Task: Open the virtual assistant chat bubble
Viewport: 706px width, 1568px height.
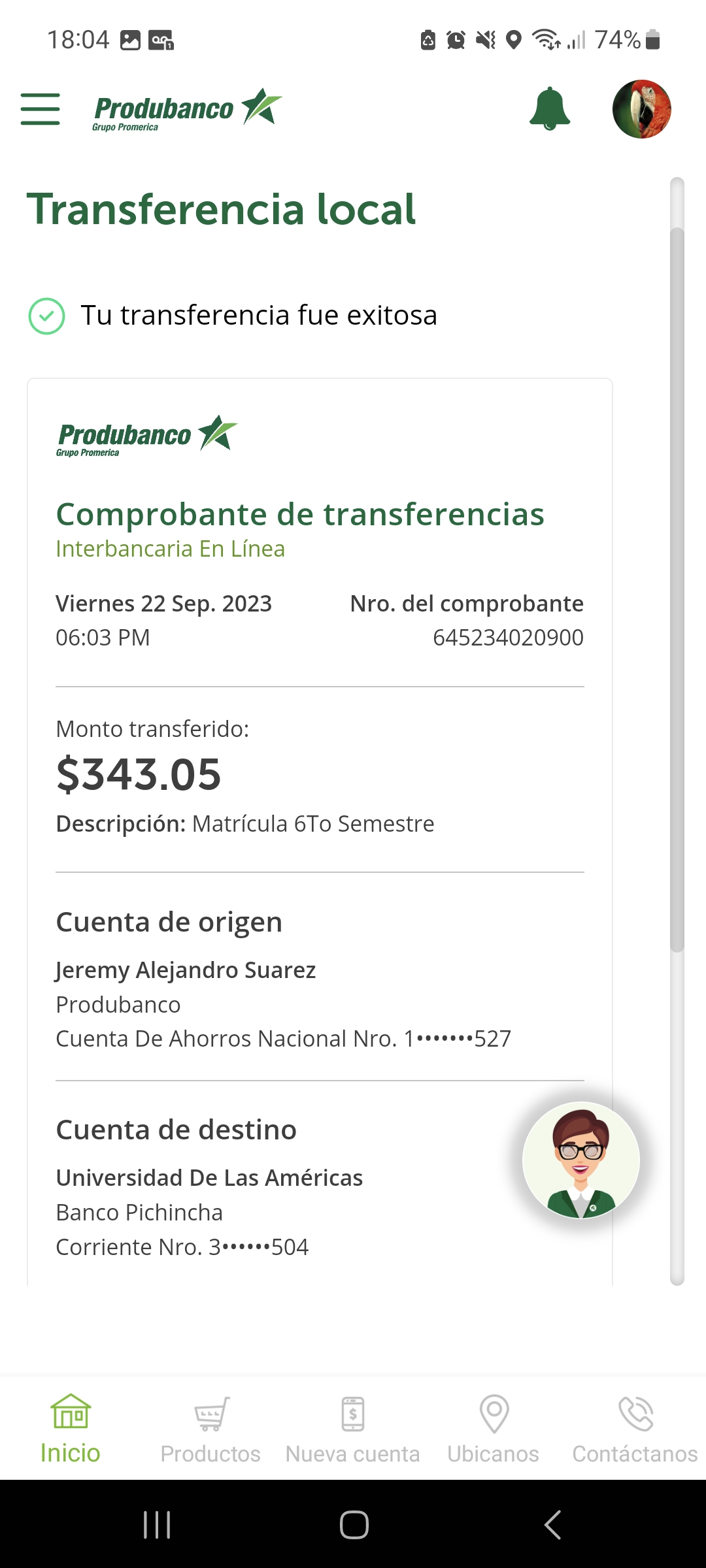Action: tap(581, 1160)
